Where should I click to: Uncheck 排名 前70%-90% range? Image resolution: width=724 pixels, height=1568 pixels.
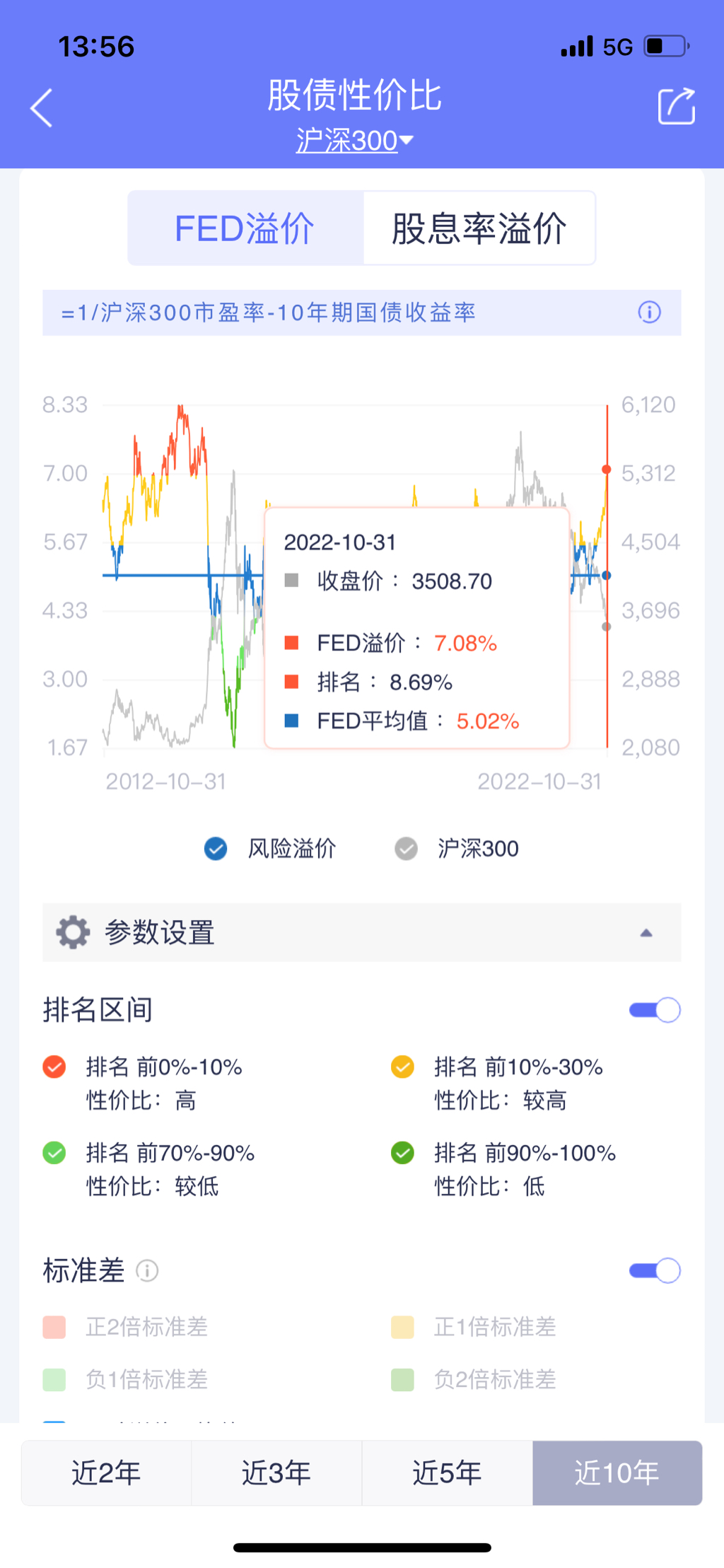tap(54, 1153)
